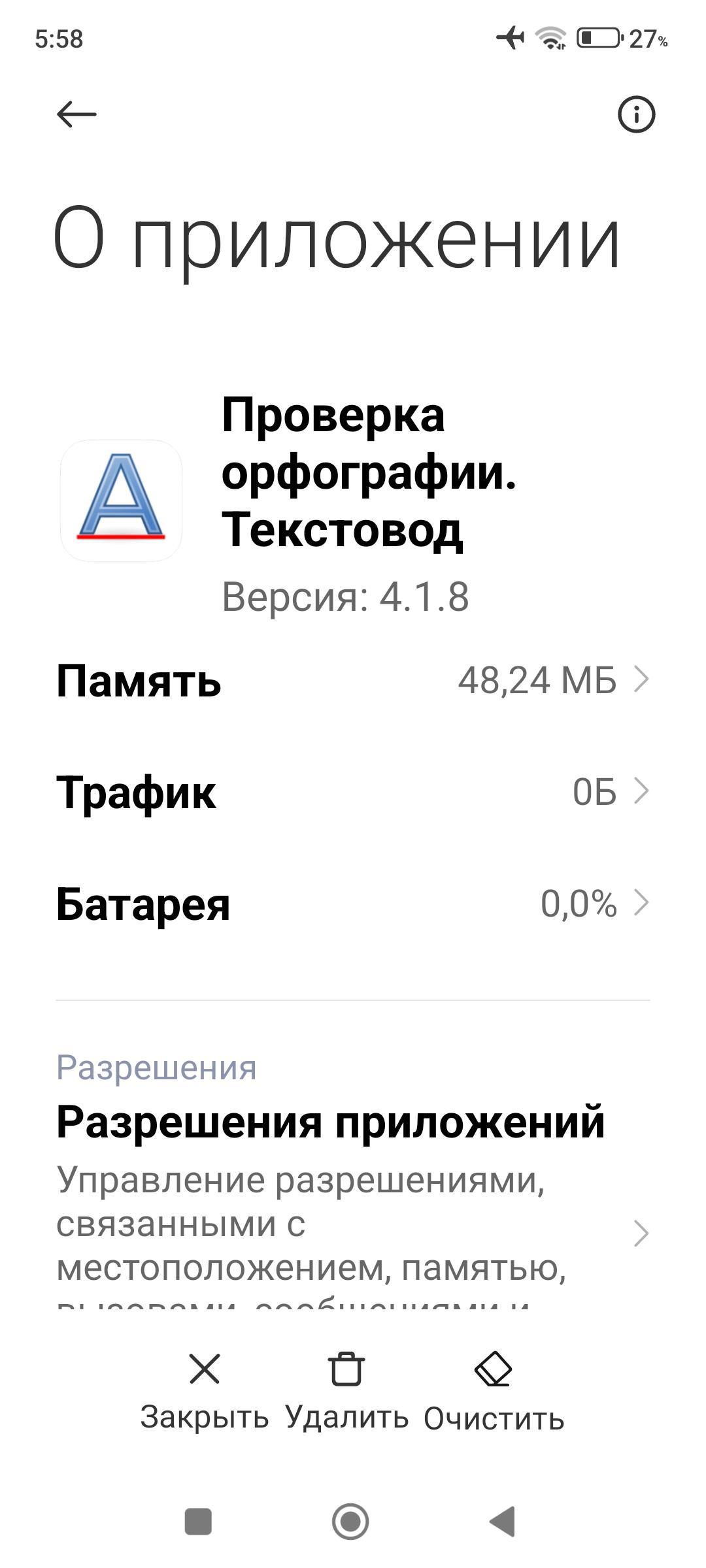Screen dimensions: 706x1568
Task: Open the Батарея usage row
Action: [x=353, y=904]
